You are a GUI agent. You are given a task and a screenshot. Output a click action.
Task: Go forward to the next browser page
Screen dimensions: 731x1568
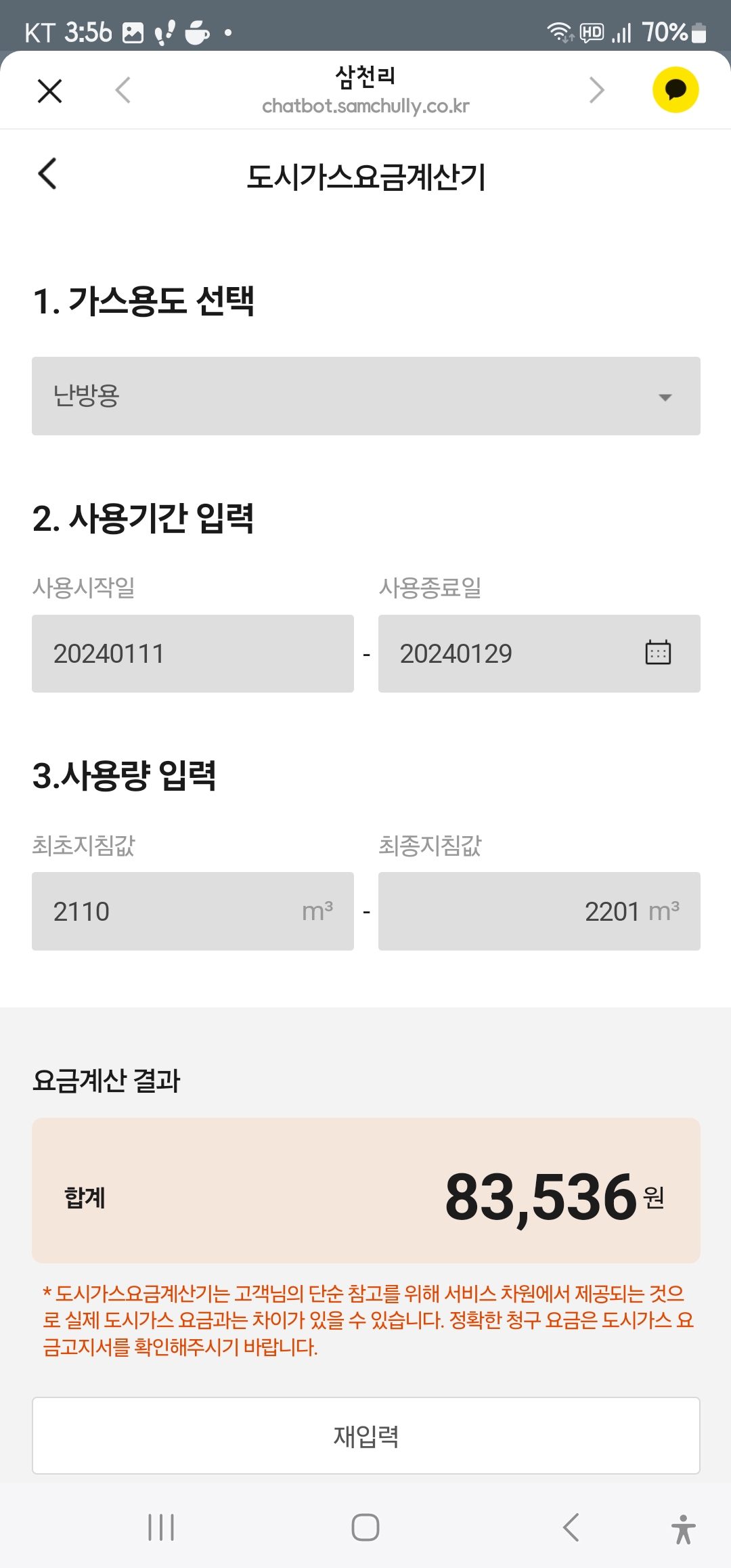coord(596,90)
